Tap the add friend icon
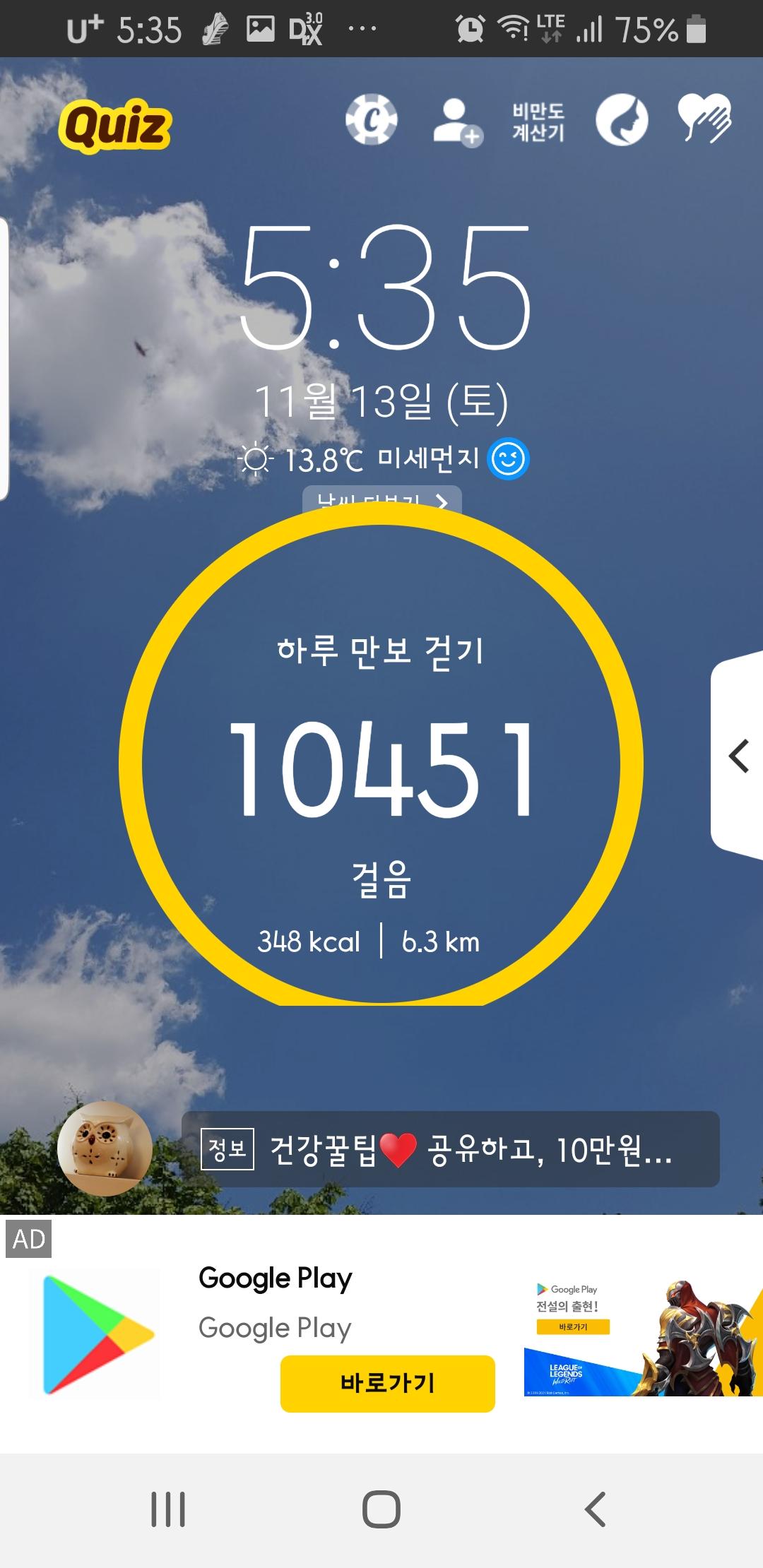This screenshot has height=1568, width=763. 457,121
